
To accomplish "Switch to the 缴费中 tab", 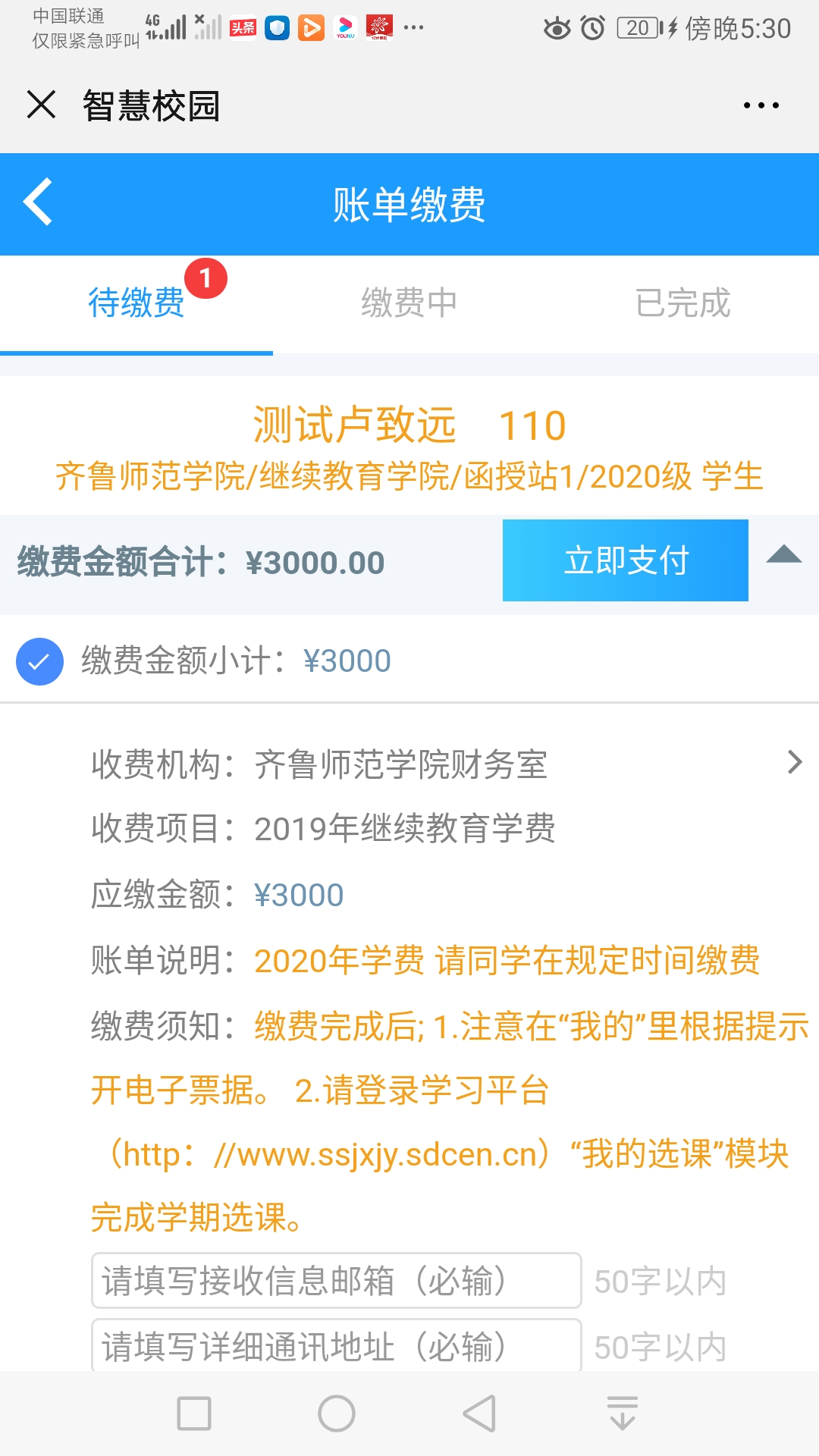I will tap(409, 303).
